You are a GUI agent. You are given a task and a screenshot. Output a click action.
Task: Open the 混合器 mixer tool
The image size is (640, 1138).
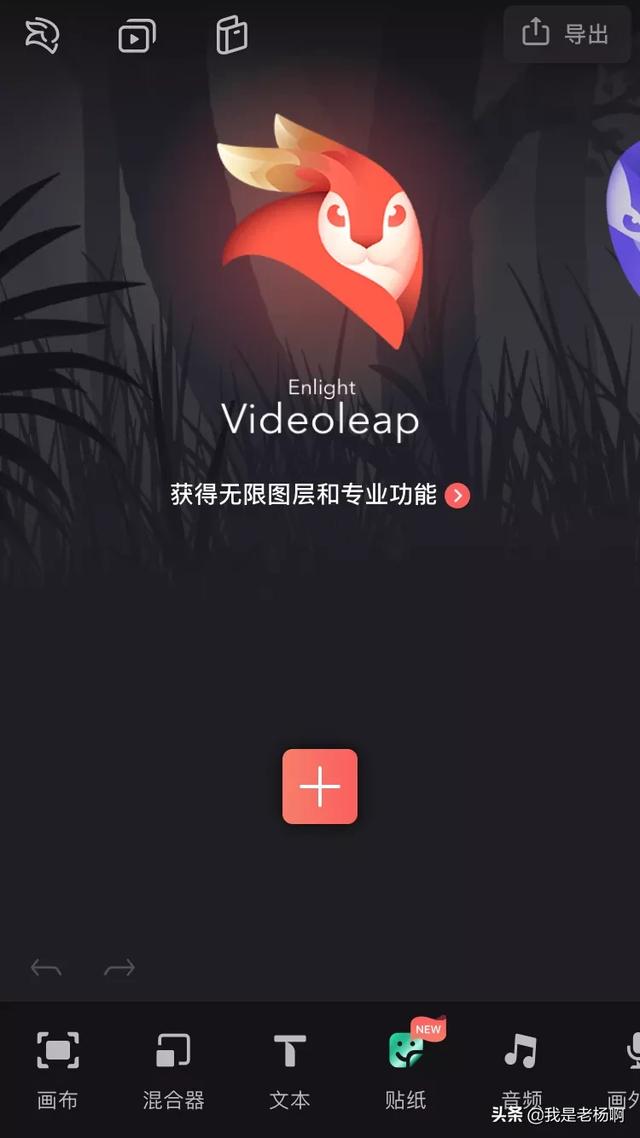click(x=173, y=1070)
